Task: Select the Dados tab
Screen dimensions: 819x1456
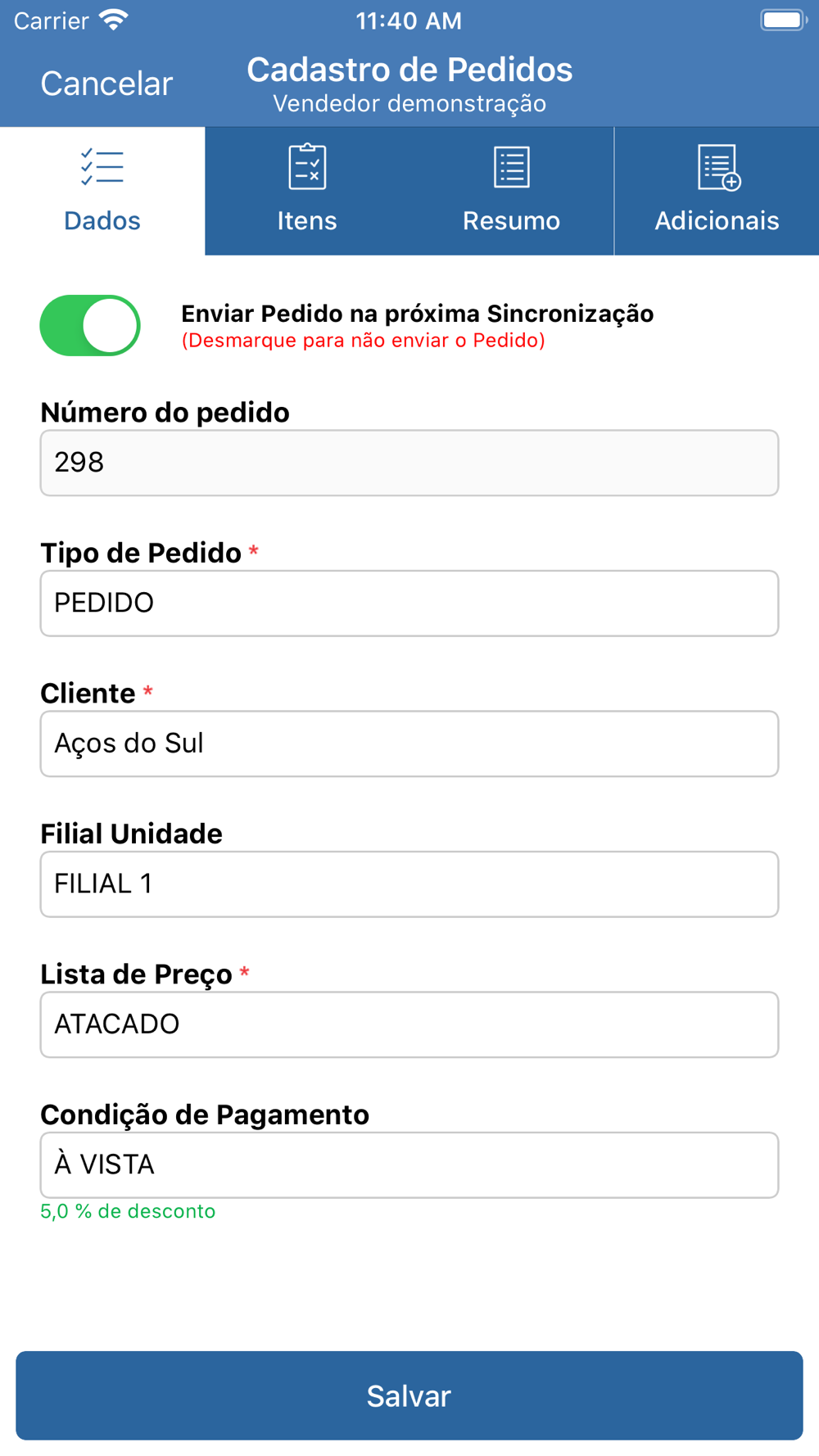Action: tap(102, 191)
